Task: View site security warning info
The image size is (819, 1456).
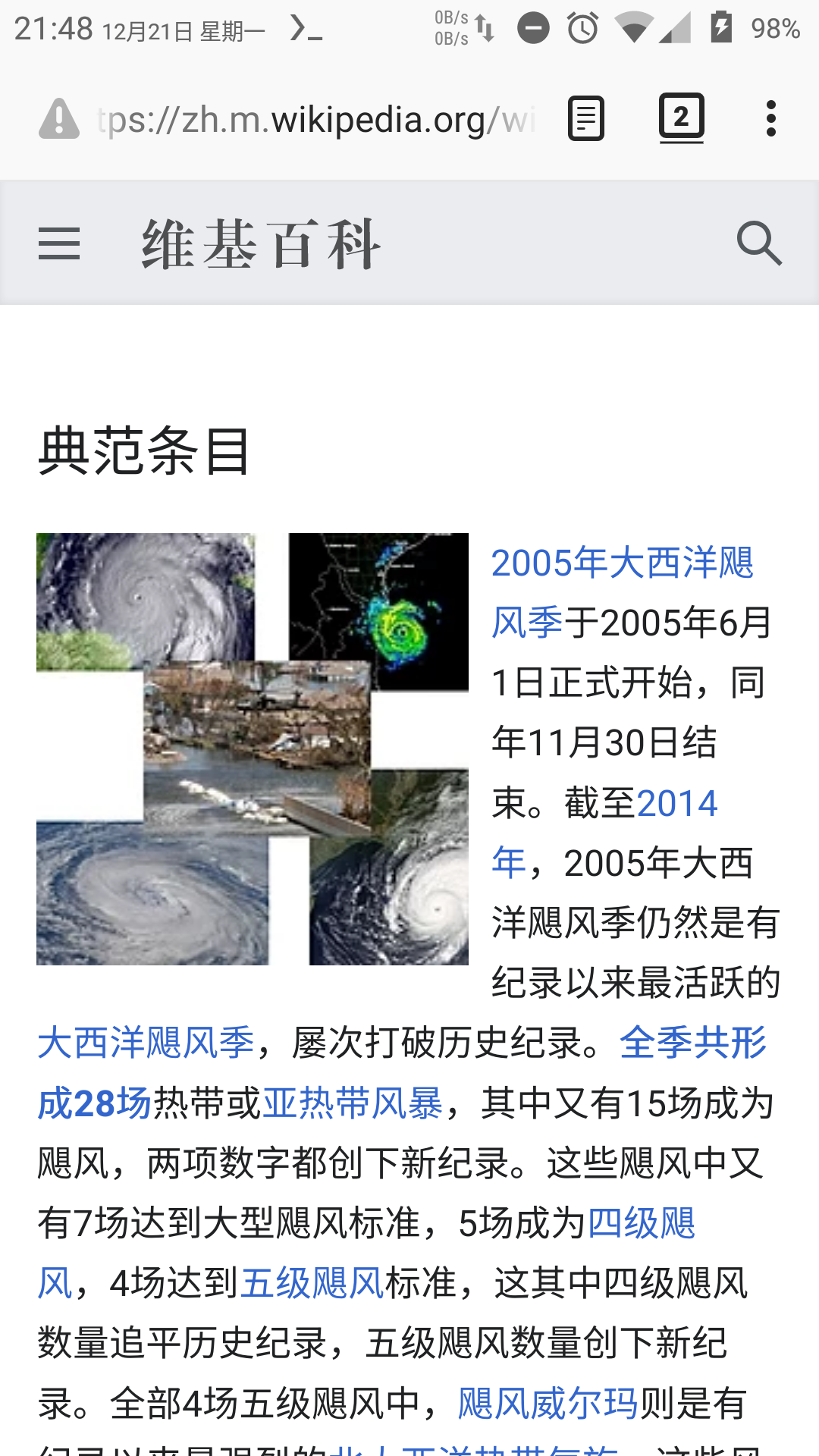Action: (x=59, y=120)
